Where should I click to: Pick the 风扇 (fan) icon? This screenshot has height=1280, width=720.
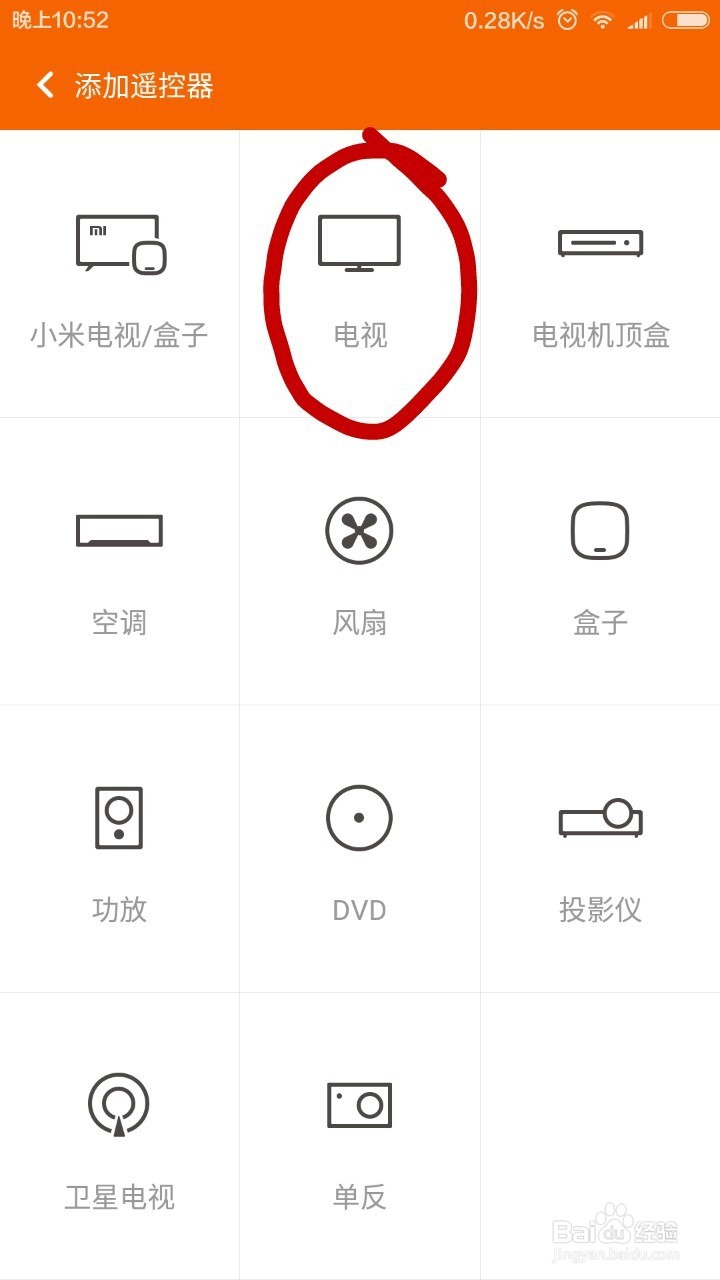(x=360, y=530)
